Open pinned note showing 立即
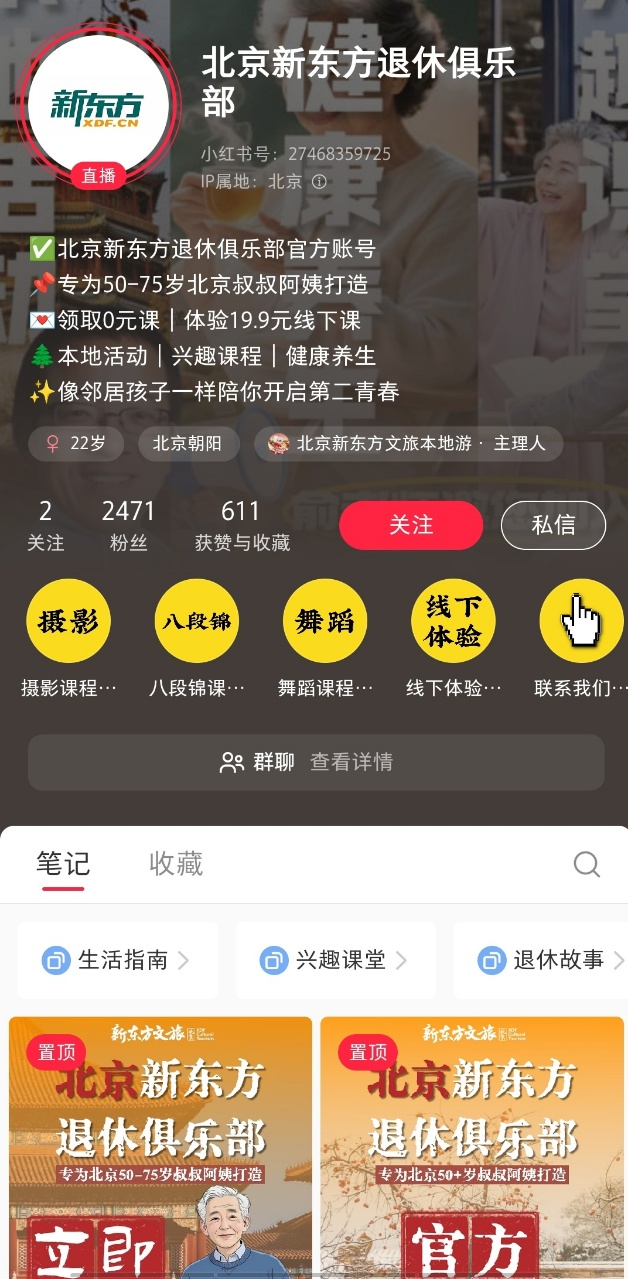The image size is (628, 1279). point(160,1150)
